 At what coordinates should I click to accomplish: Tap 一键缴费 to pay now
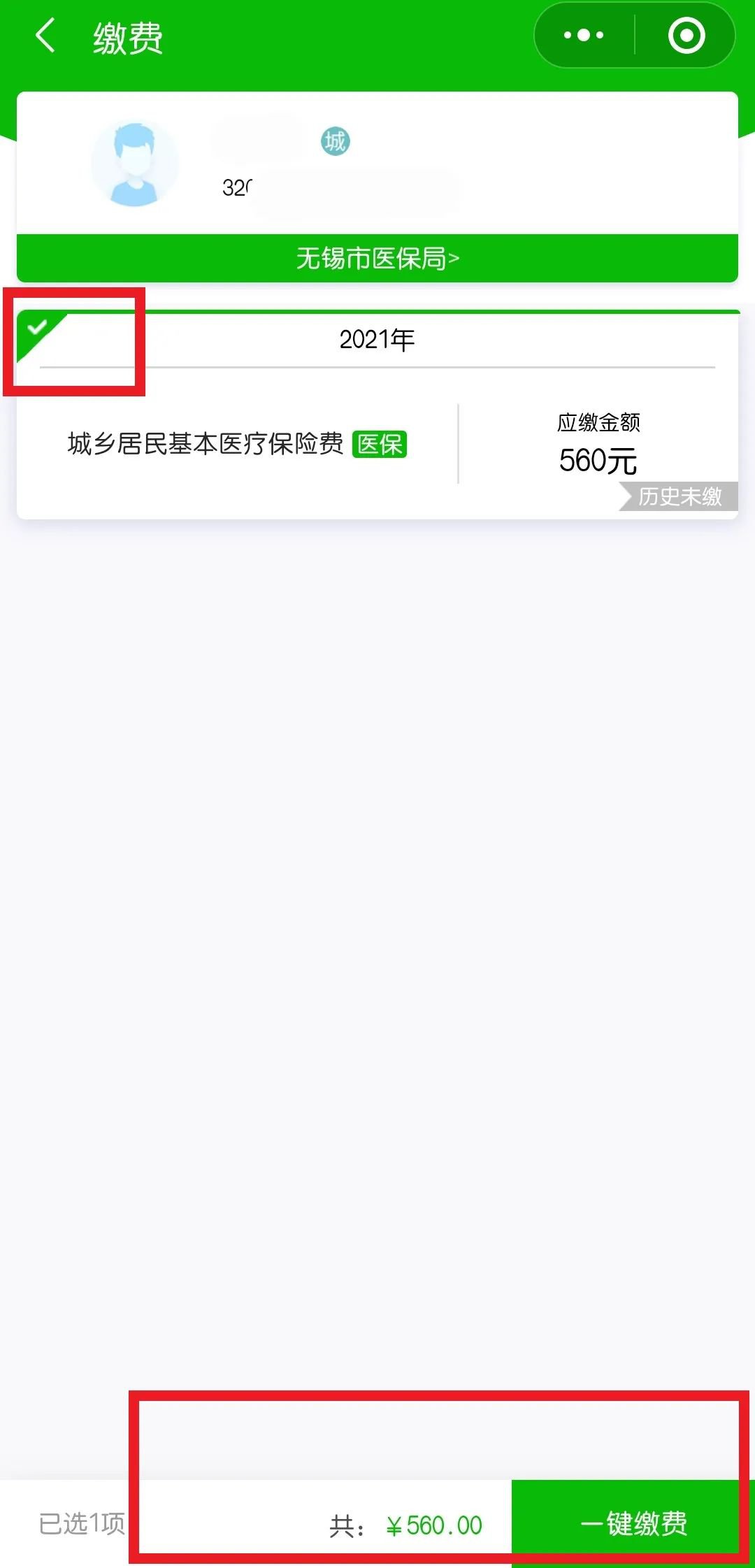tap(633, 1523)
